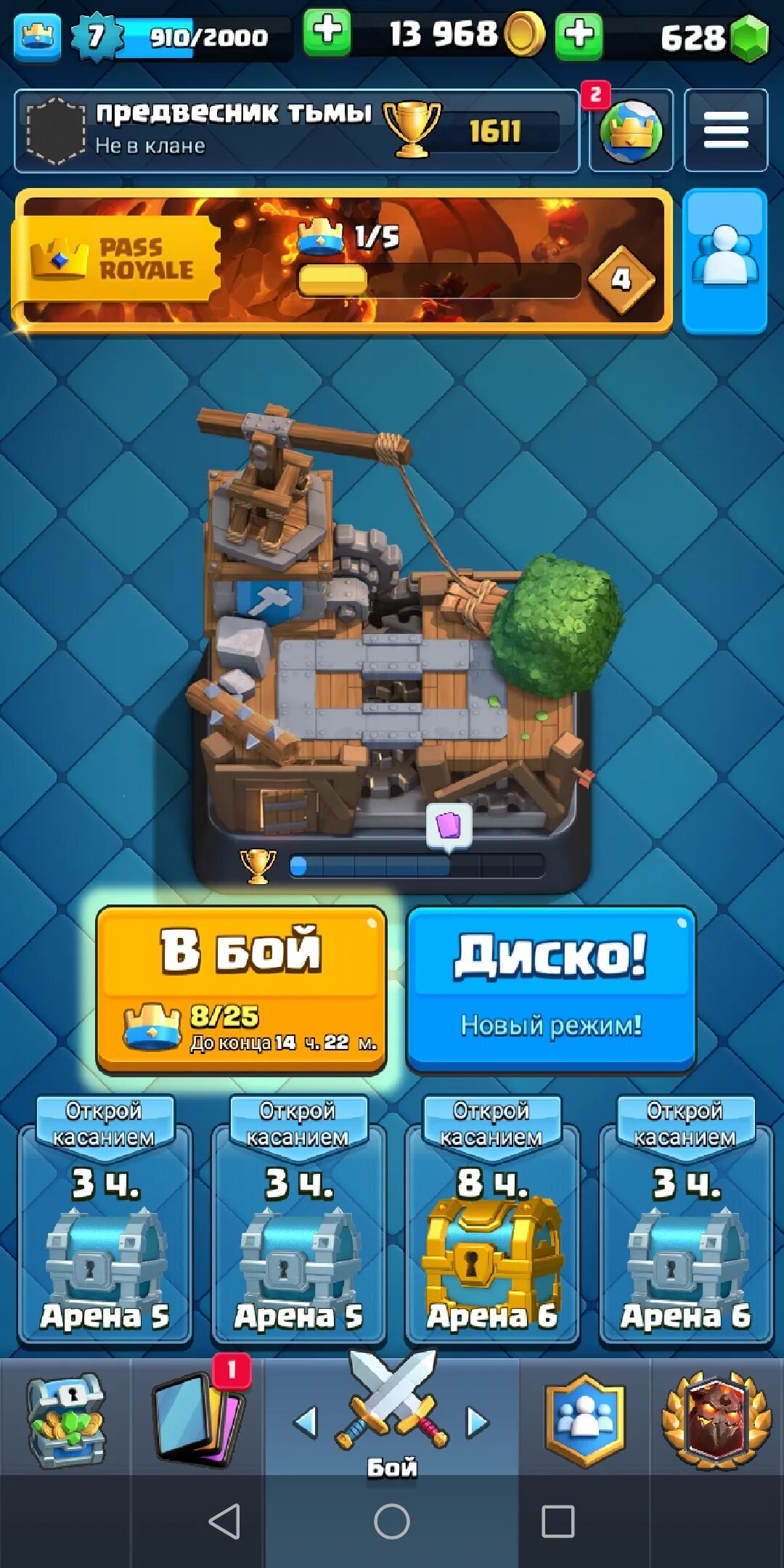Tap the green plus next to gold coins
The image size is (784, 1568).
(x=327, y=33)
